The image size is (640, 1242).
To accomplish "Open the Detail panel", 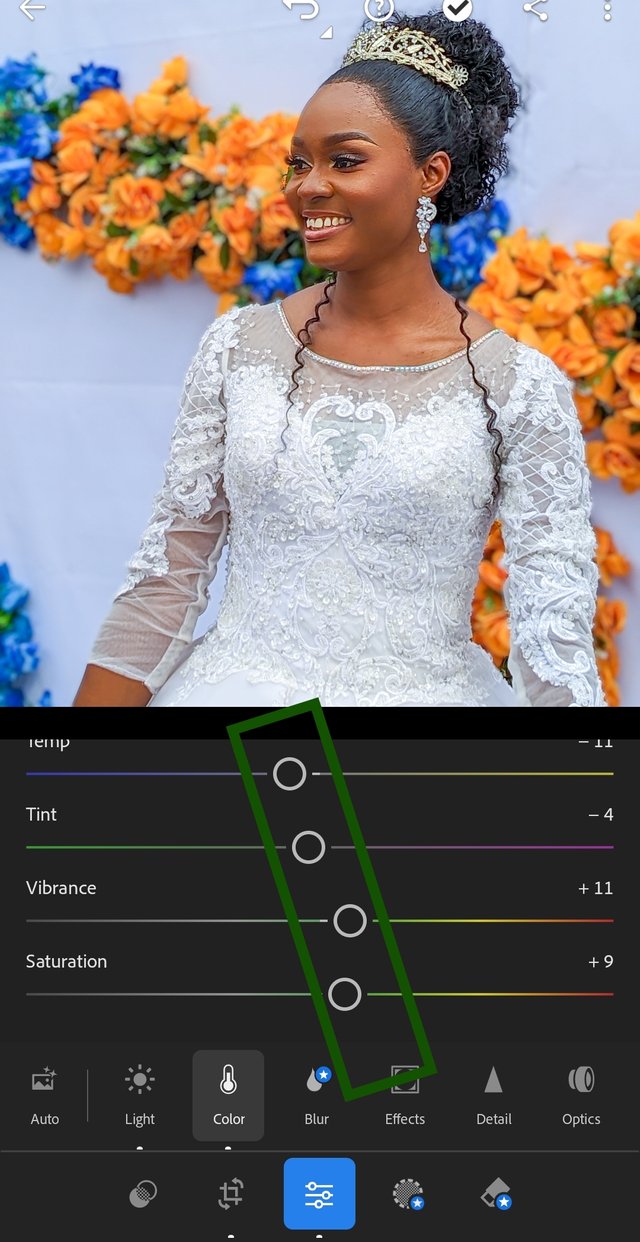I will point(493,1095).
